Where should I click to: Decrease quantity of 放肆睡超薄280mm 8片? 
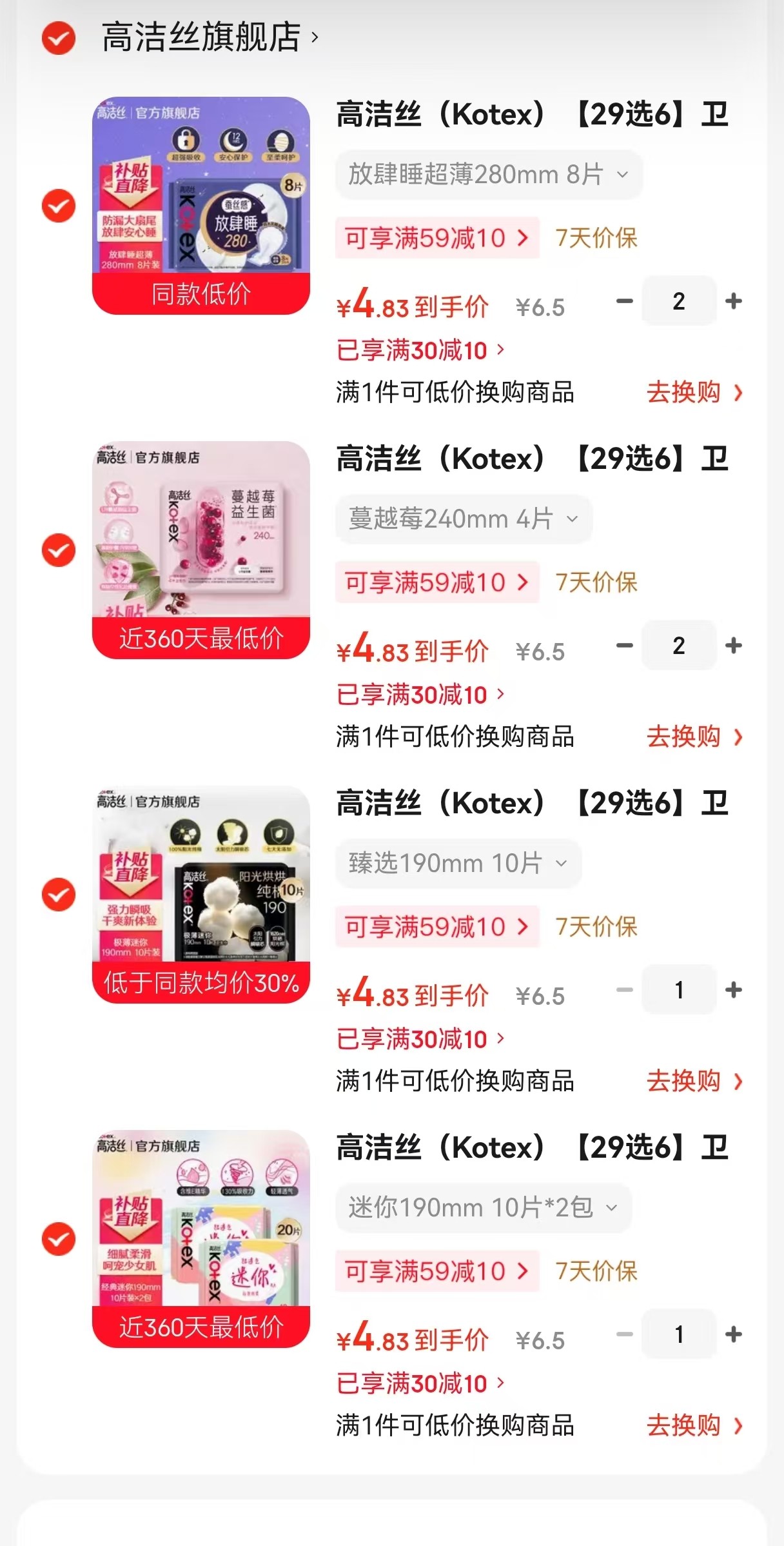(x=624, y=301)
